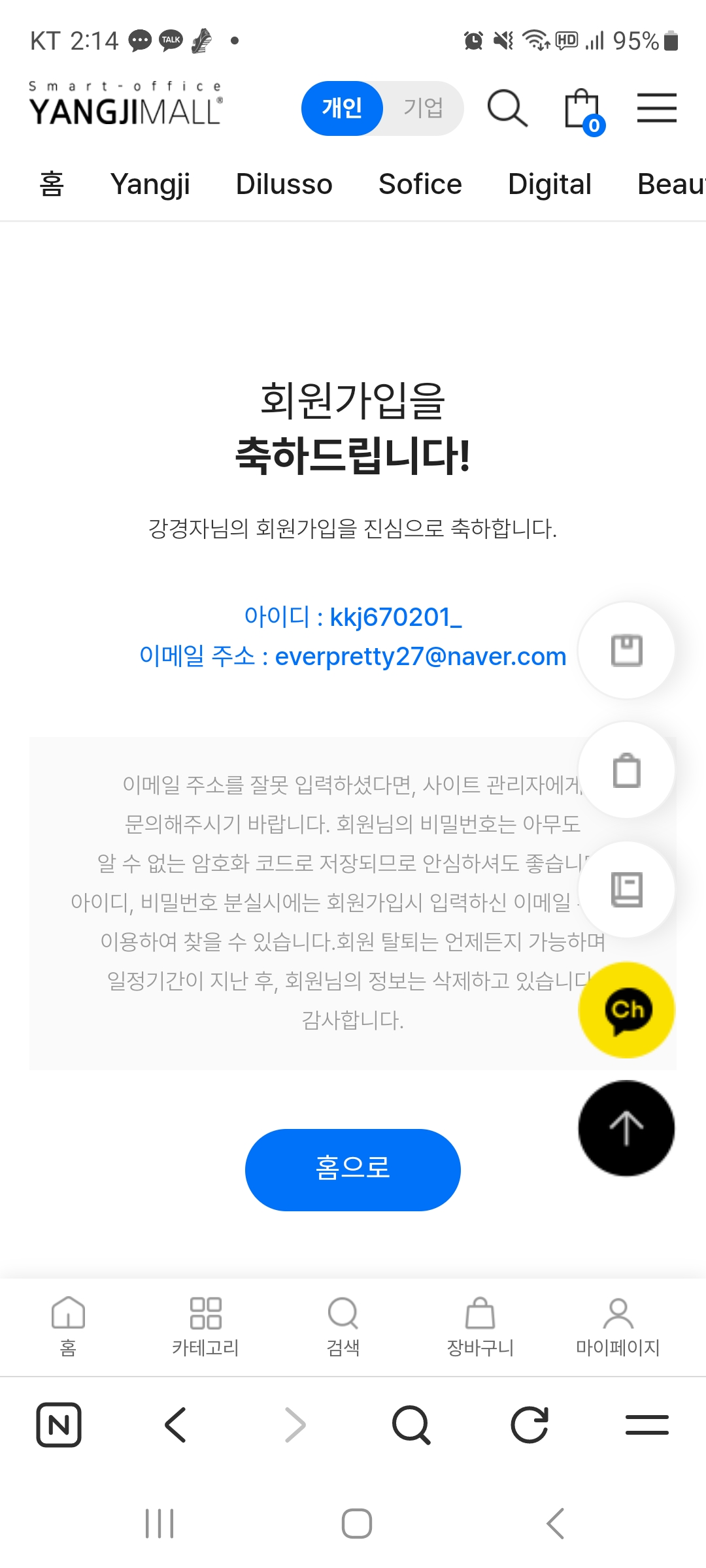Go to the Yangji category tab
This screenshot has height=1568, width=706.
point(150,184)
